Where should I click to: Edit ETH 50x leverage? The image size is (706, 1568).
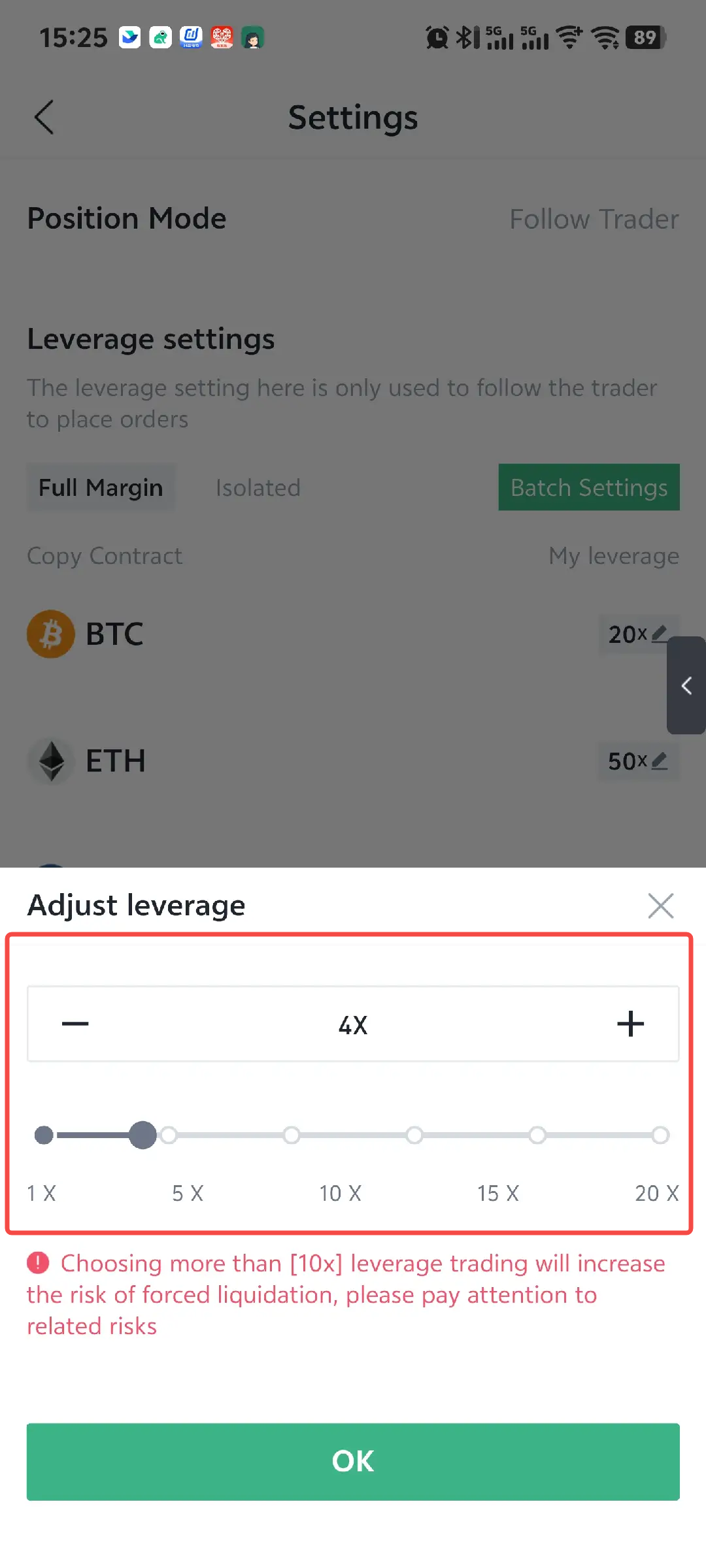637,761
